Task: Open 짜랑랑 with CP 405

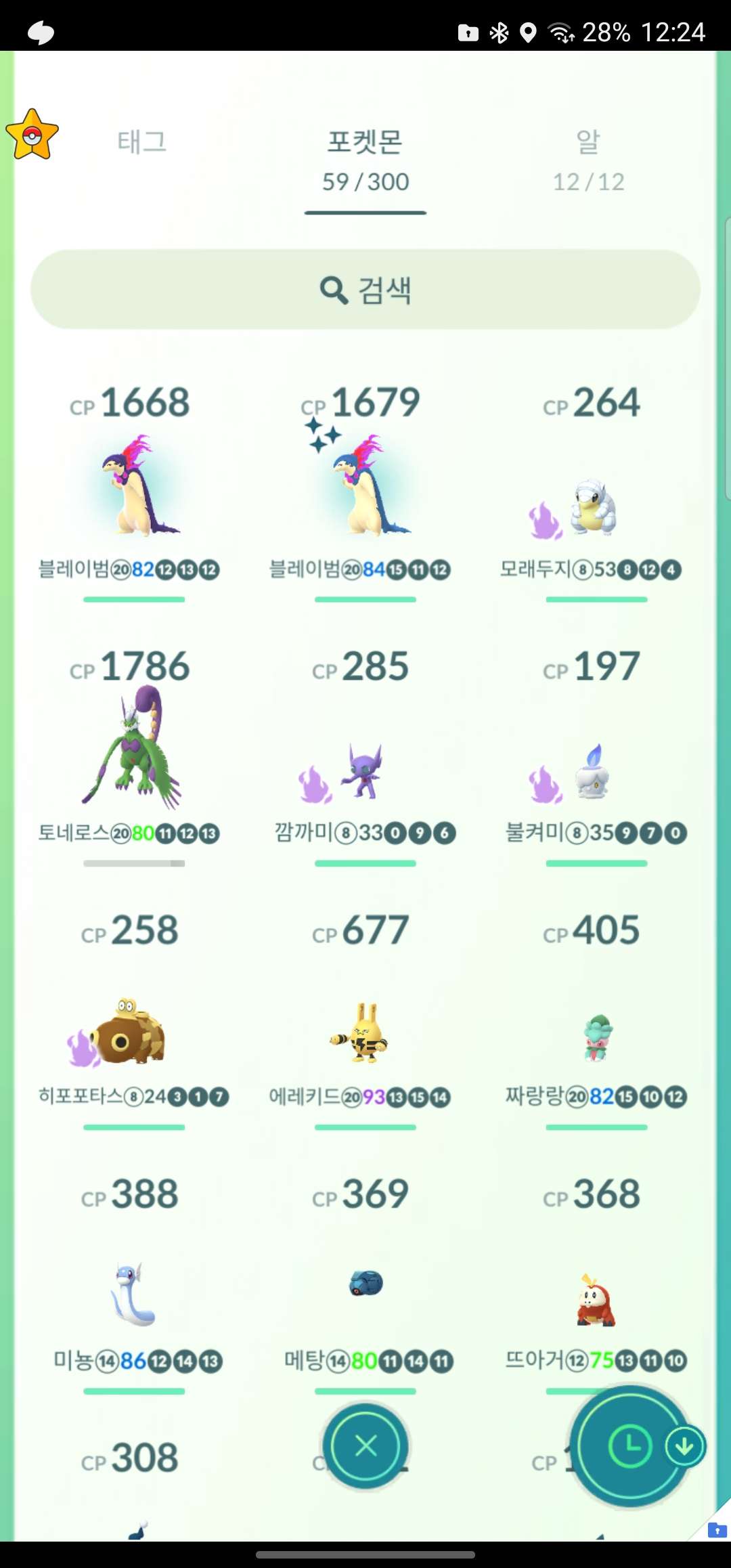Action: coord(596,1036)
